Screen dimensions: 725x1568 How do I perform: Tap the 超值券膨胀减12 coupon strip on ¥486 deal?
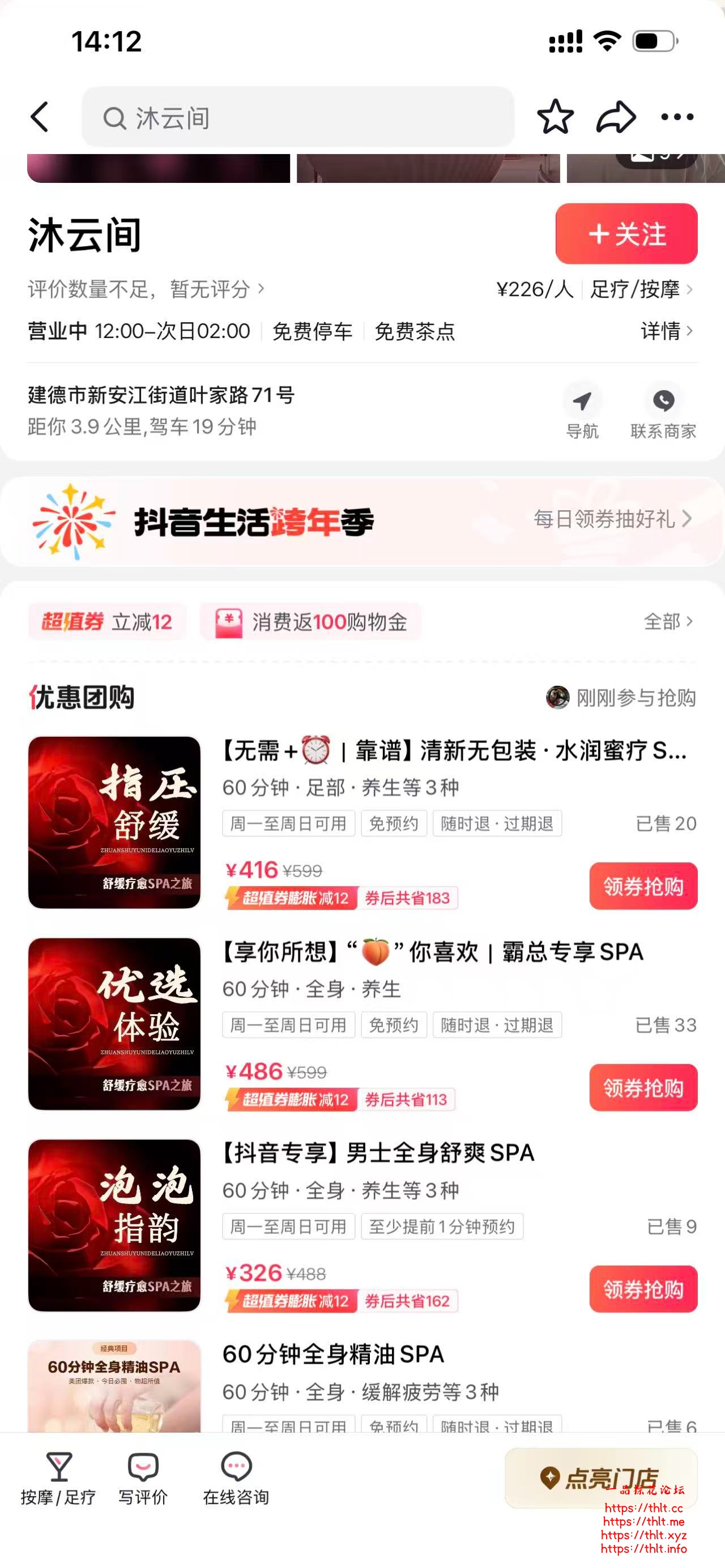point(293,1100)
